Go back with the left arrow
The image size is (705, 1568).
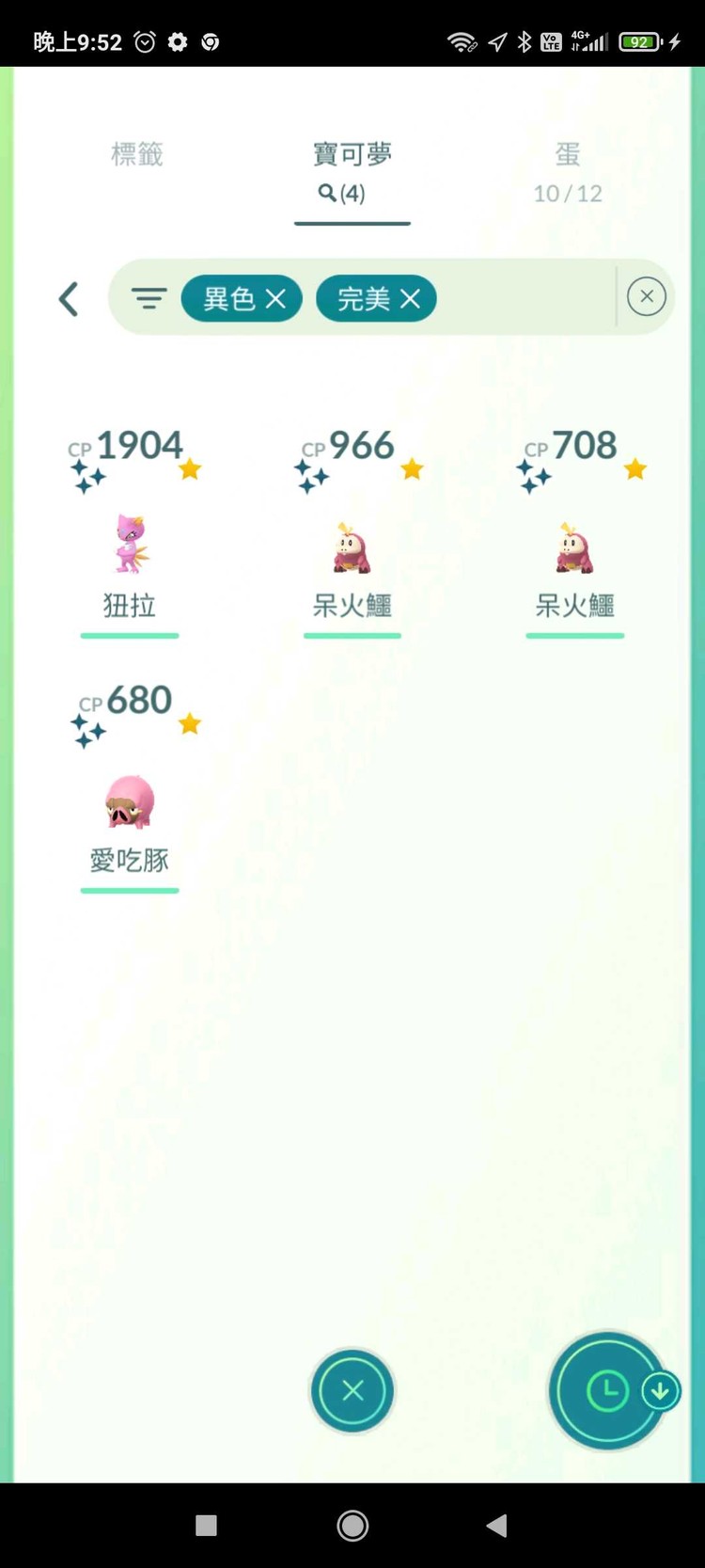(69, 300)
